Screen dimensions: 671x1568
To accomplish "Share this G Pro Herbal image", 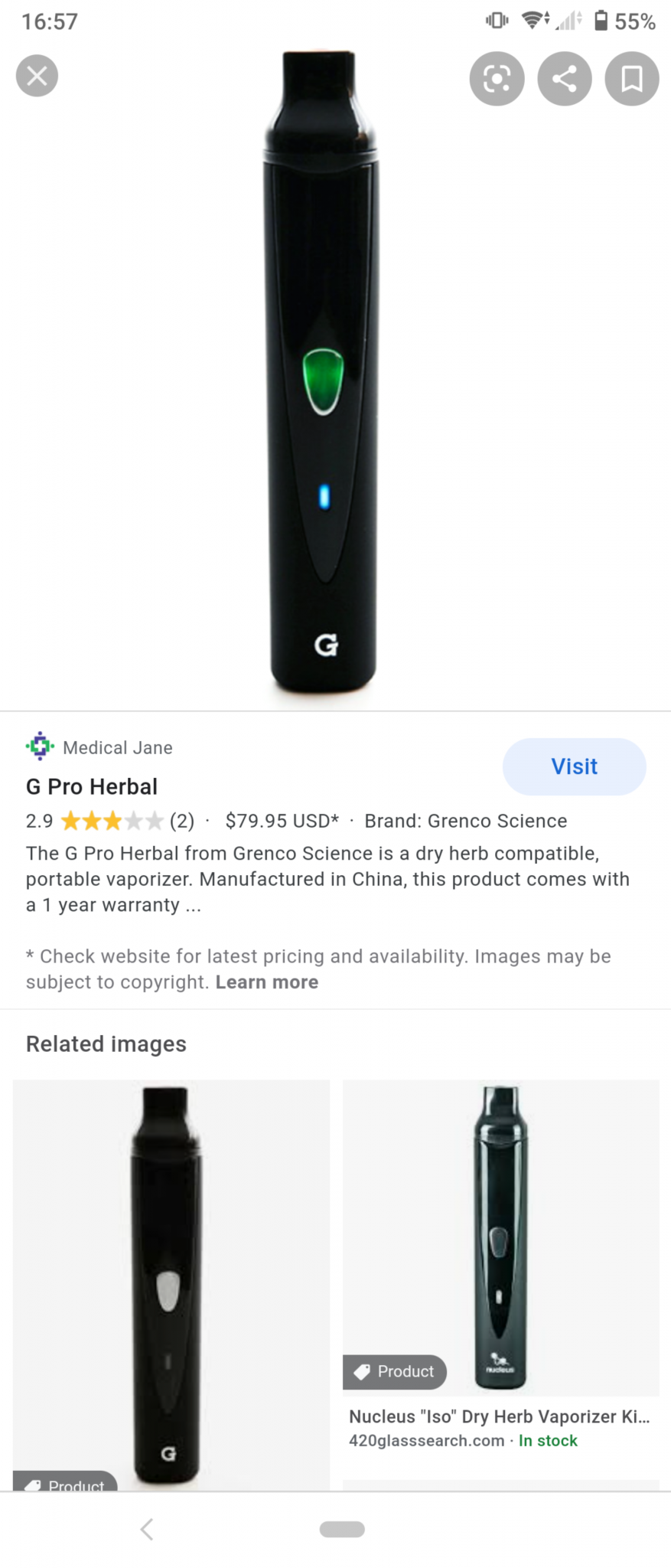I will coord(565,78).
